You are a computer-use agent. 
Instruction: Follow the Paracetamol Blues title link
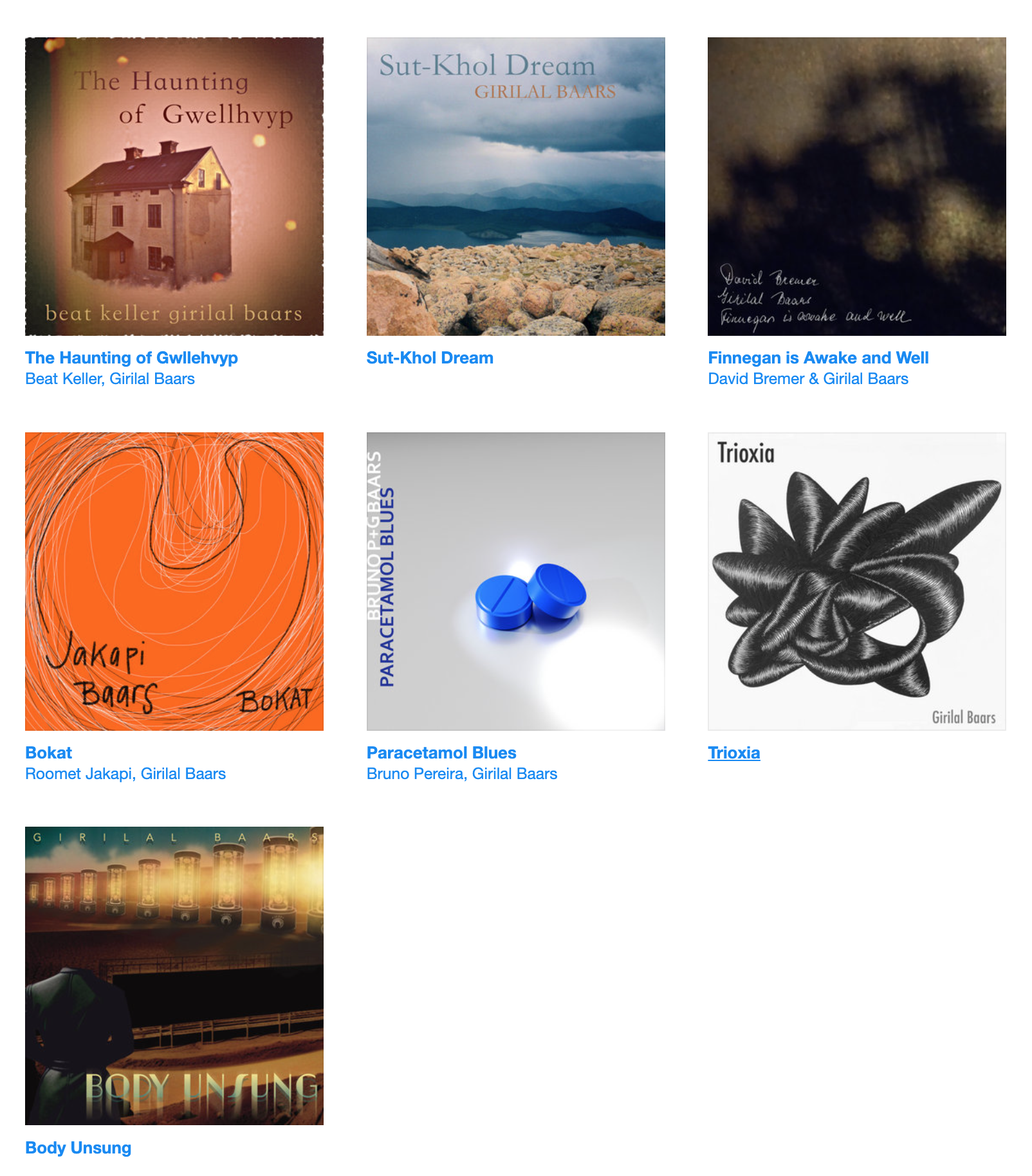click(441, 753)
